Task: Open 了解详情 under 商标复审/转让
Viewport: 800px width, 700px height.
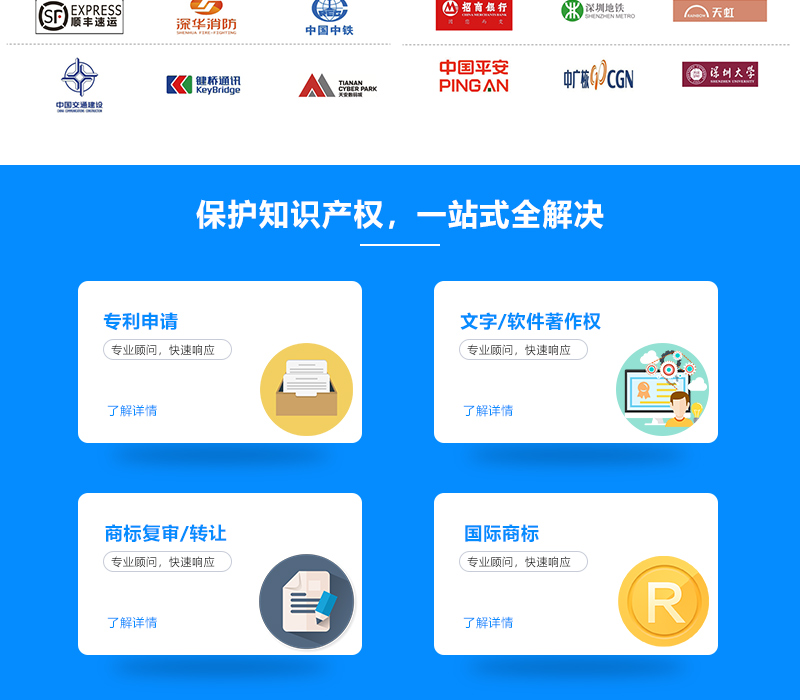Action: tap(132, 622)
